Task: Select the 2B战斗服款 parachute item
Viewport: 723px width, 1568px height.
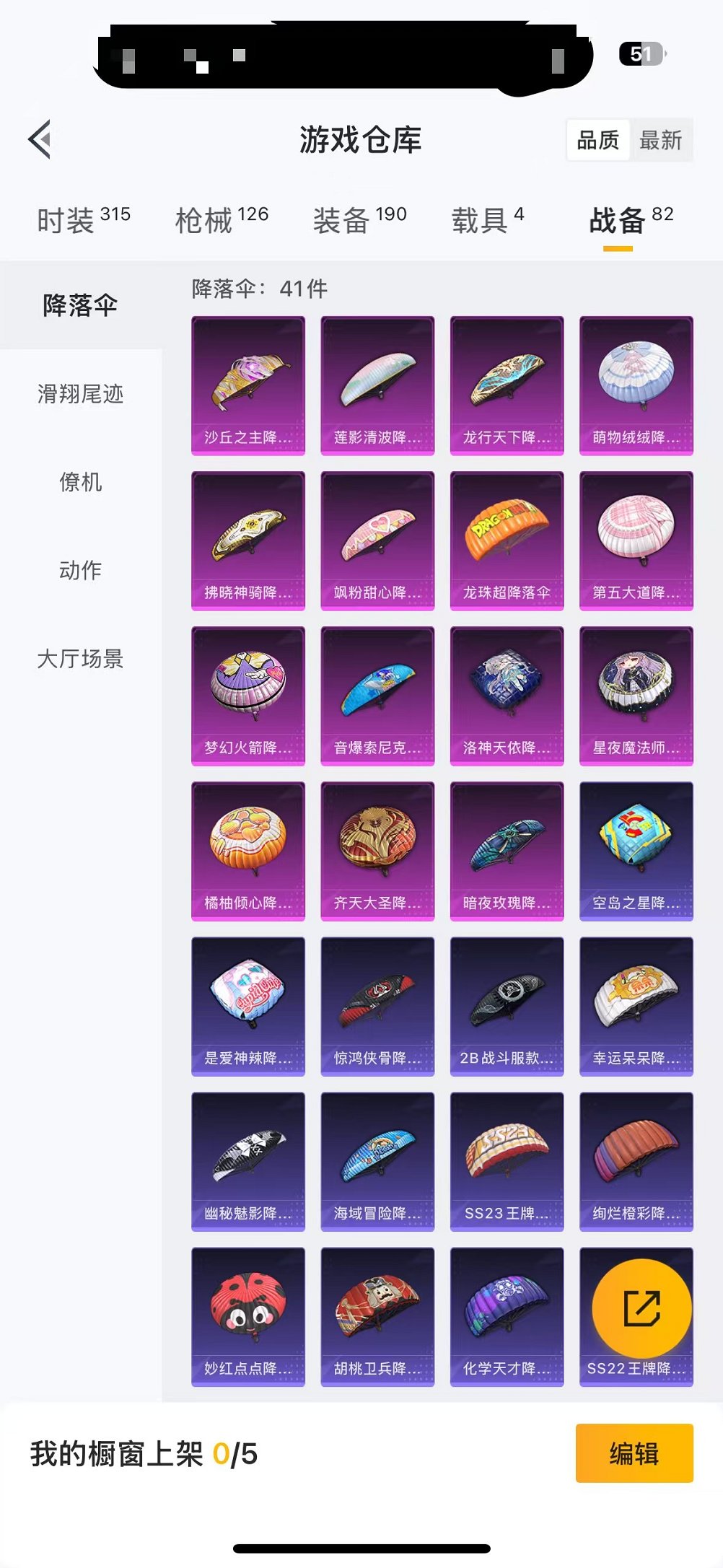Action: (x=507, y=1006)
